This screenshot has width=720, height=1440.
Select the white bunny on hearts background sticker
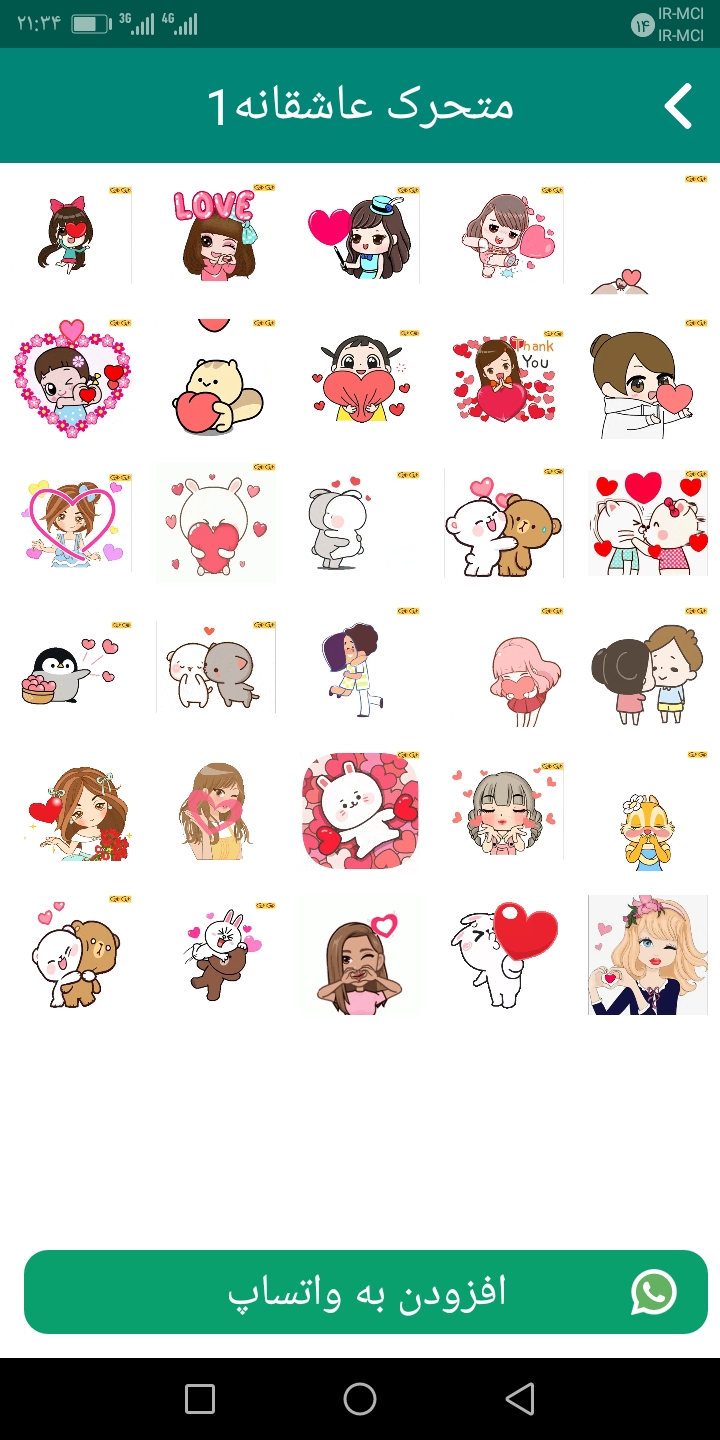[x=360, y=812]
